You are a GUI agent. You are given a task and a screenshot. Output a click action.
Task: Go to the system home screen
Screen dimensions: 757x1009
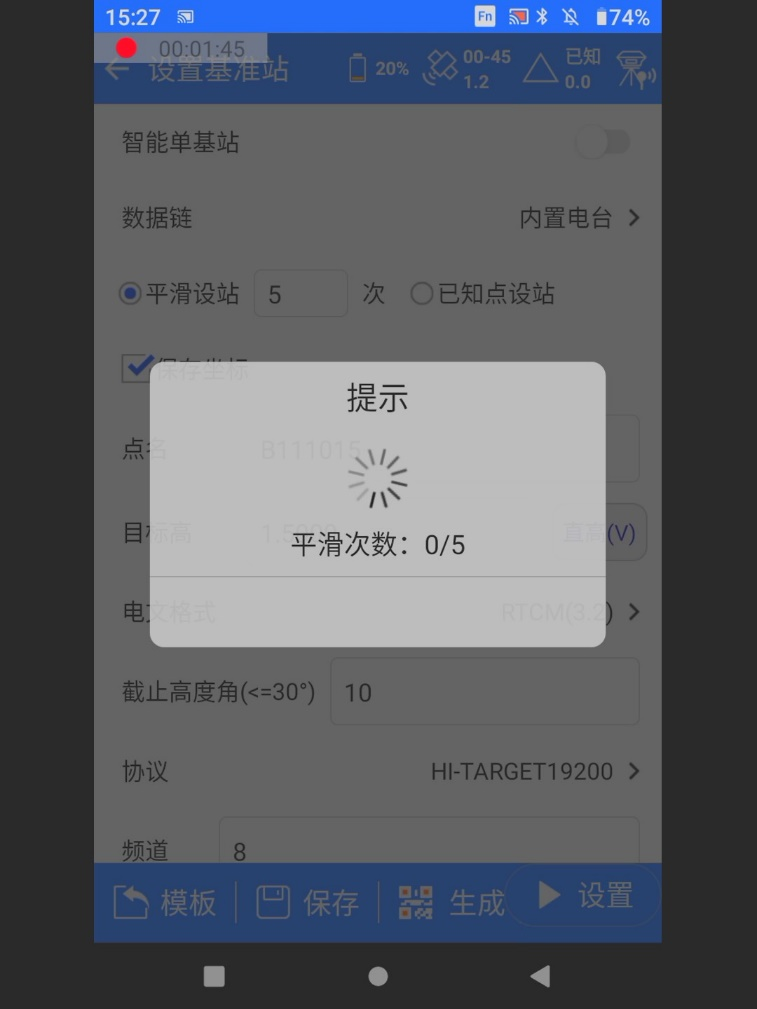pos(378,976)
